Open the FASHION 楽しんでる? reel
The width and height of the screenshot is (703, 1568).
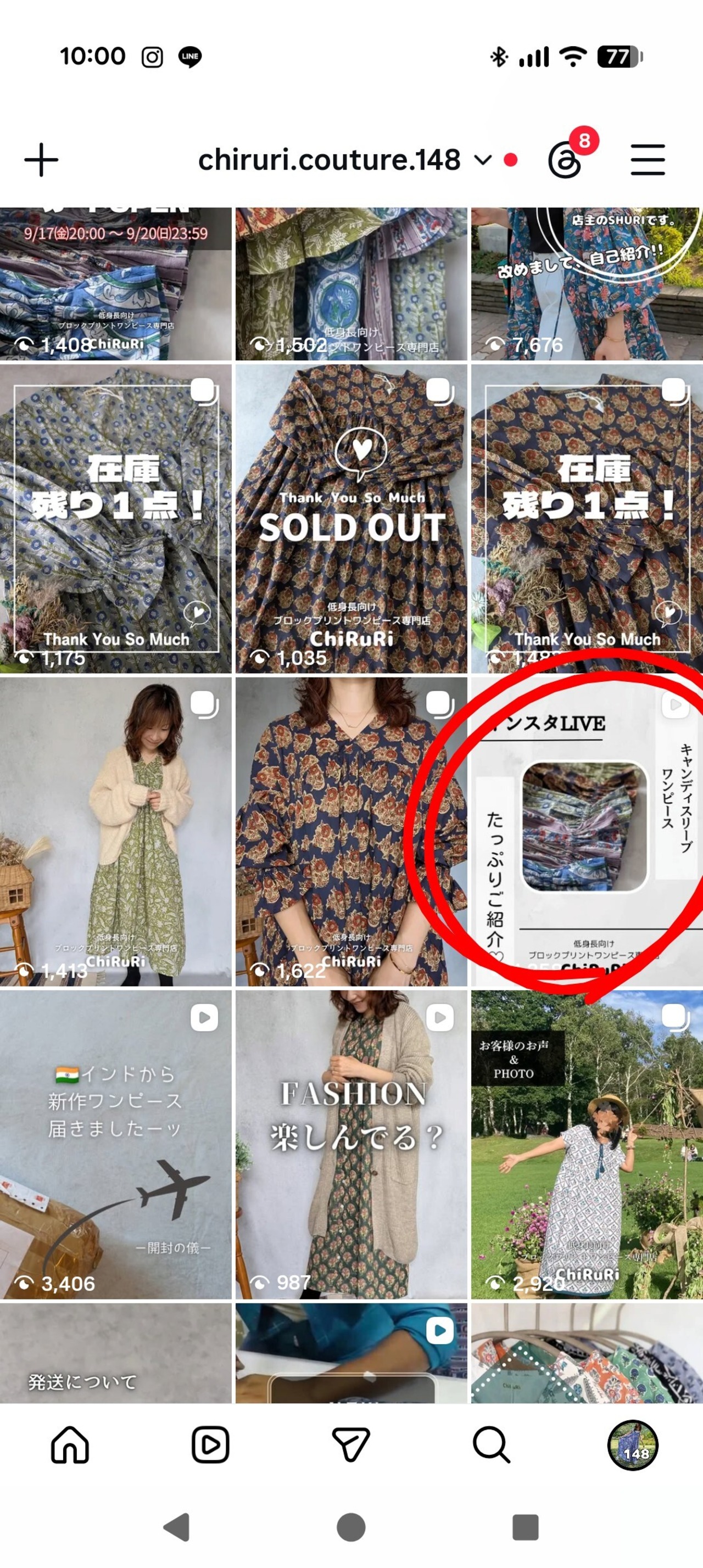tap(351, 1144)
